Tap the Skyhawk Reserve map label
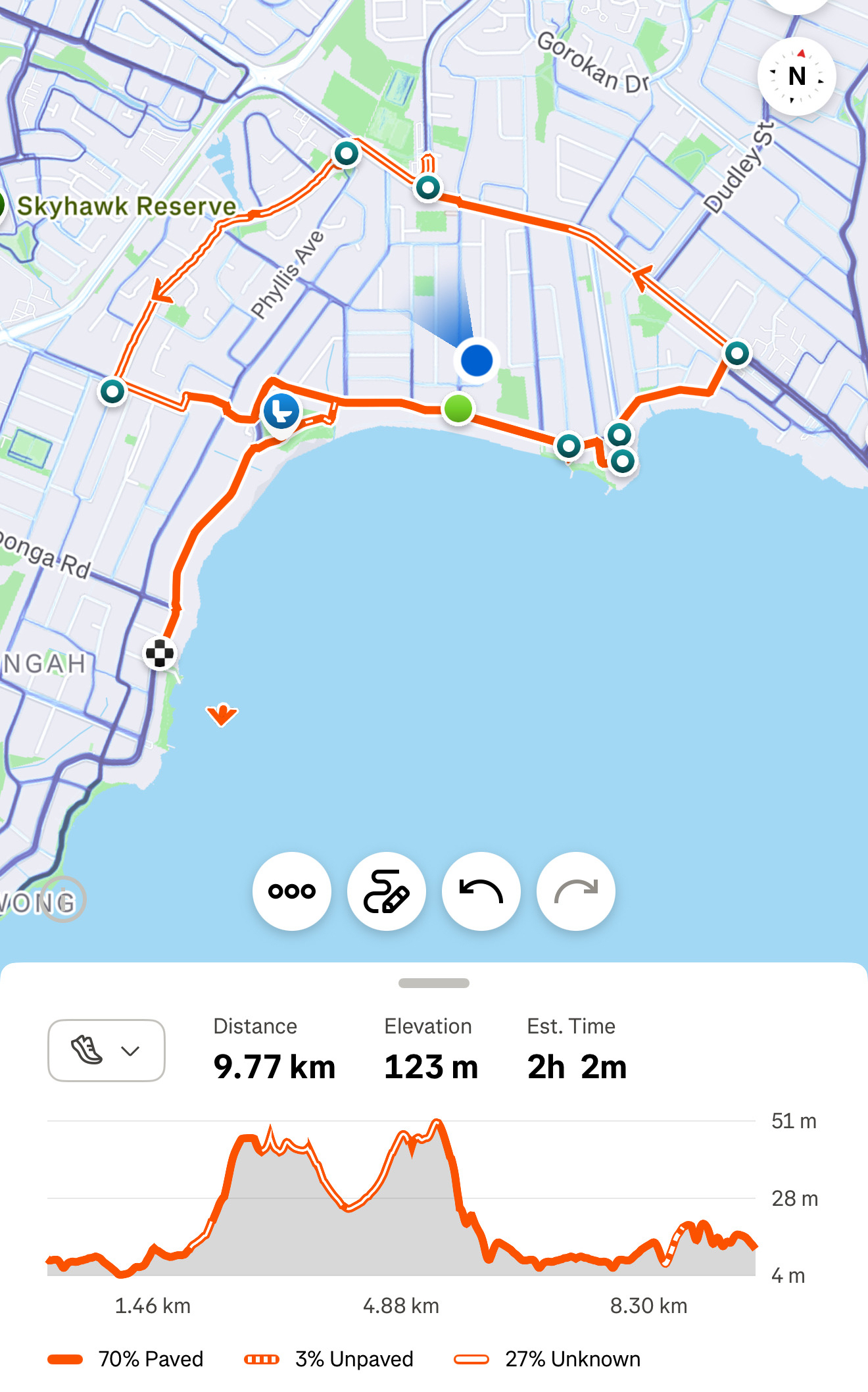Viewport: 868px width, 1392px height. tap(126, 206)
